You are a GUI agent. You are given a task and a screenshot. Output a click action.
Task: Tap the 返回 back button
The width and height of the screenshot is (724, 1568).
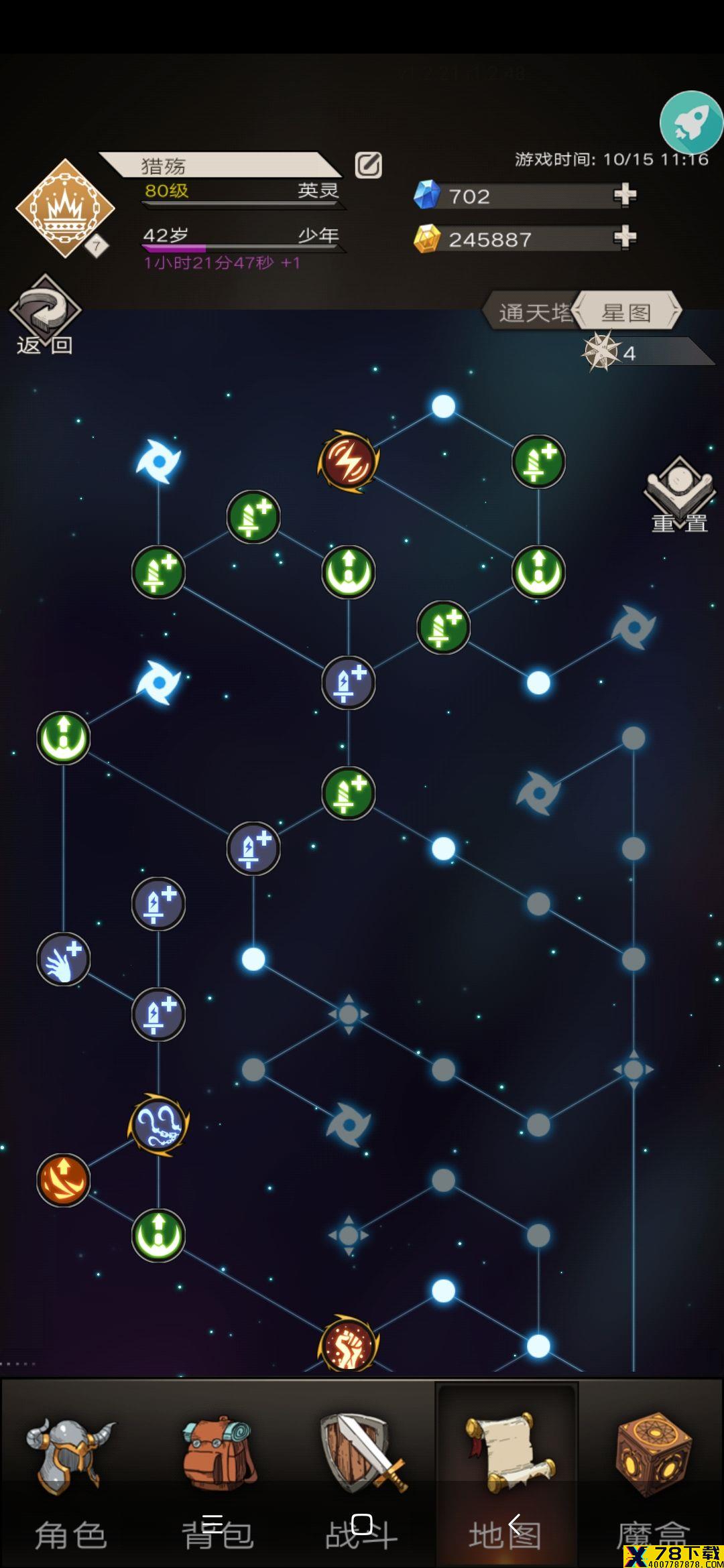click(44, 315)
